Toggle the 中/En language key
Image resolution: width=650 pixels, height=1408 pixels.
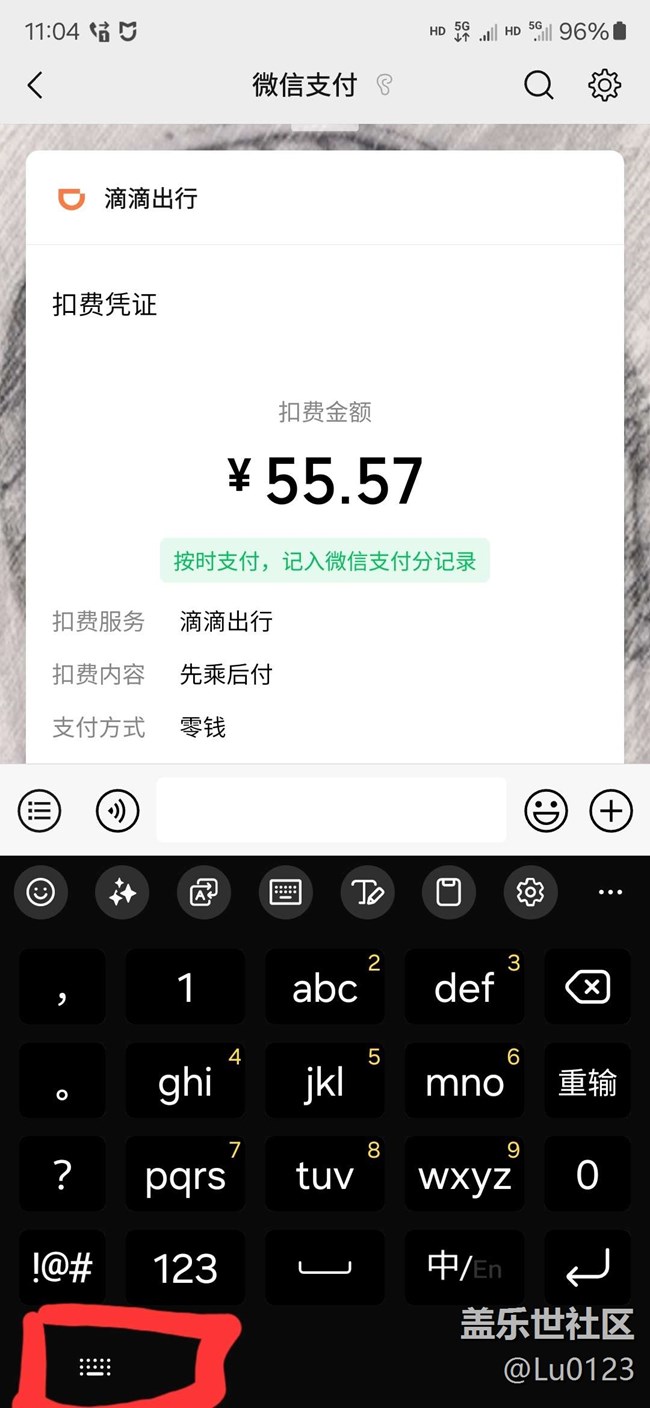464,1269
